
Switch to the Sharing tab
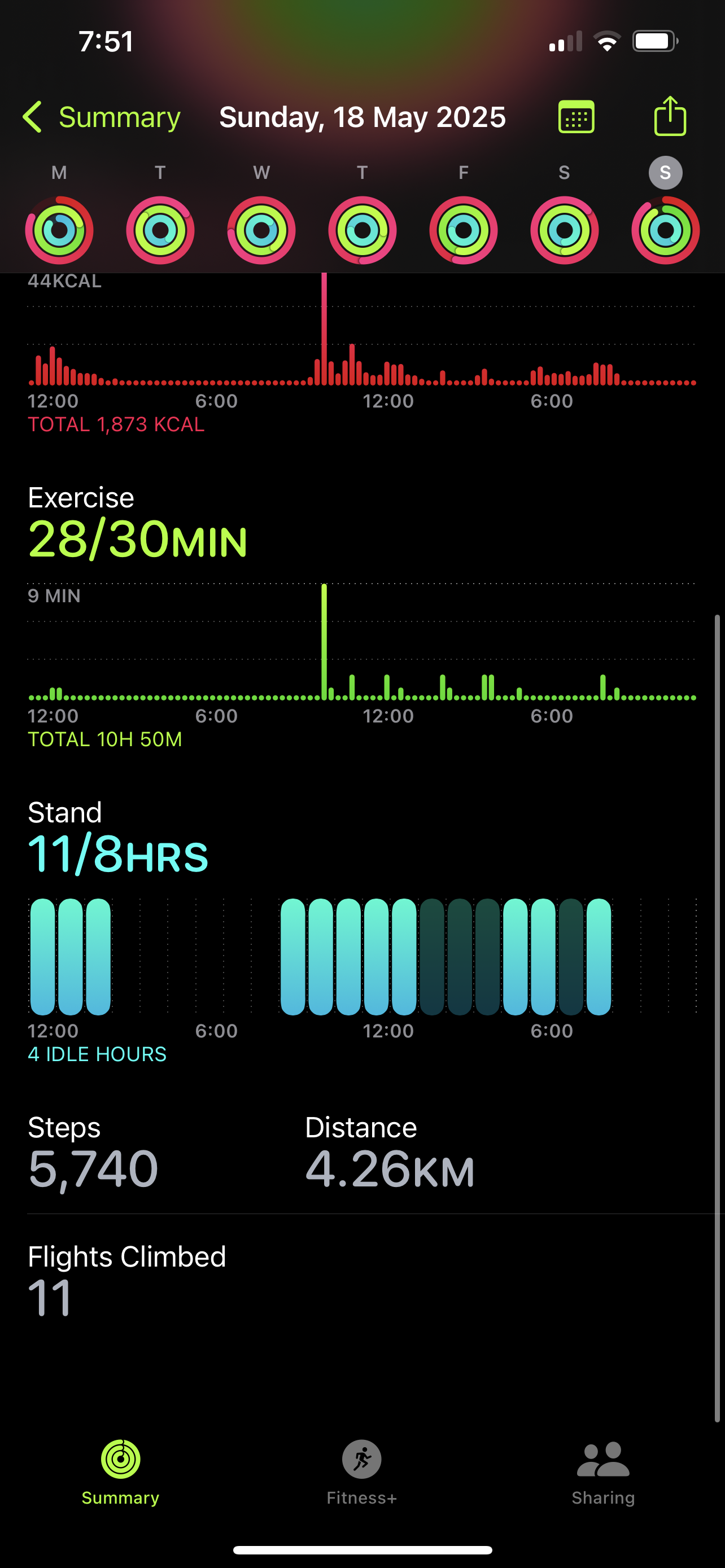point(603,1473)
